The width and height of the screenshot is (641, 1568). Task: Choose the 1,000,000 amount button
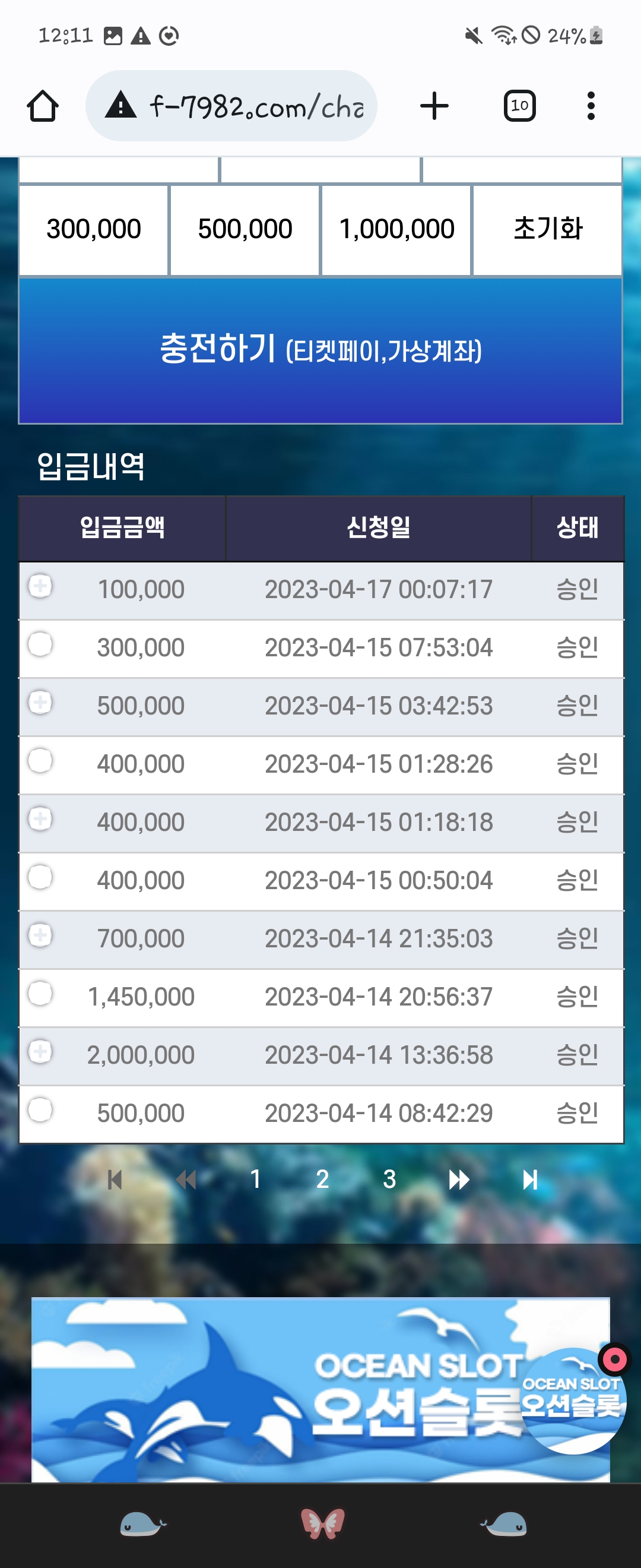pyautogui.click(x=396, y=229)
